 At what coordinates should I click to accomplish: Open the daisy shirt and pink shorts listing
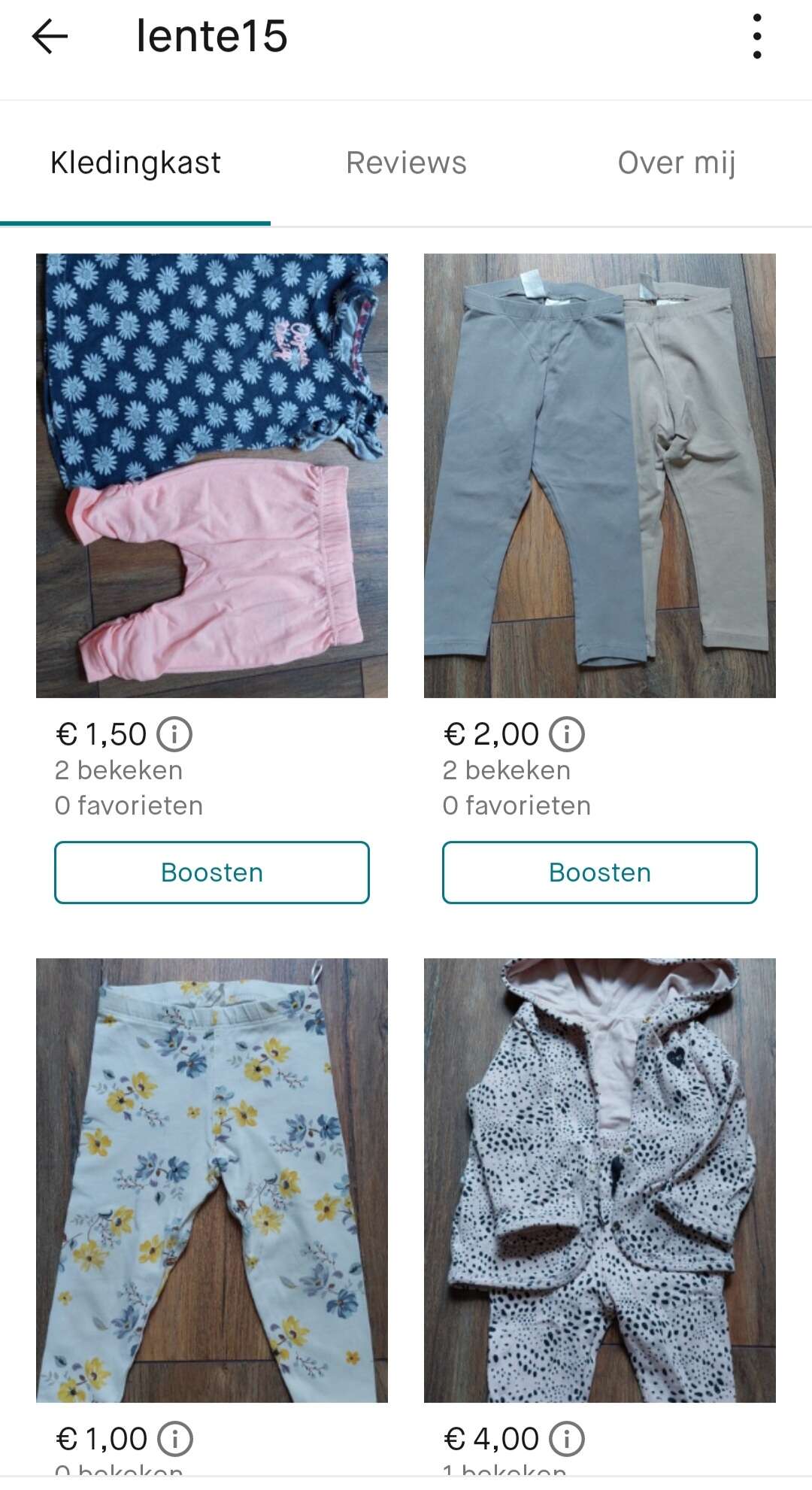pyautogui.click(x=212, y=475)
